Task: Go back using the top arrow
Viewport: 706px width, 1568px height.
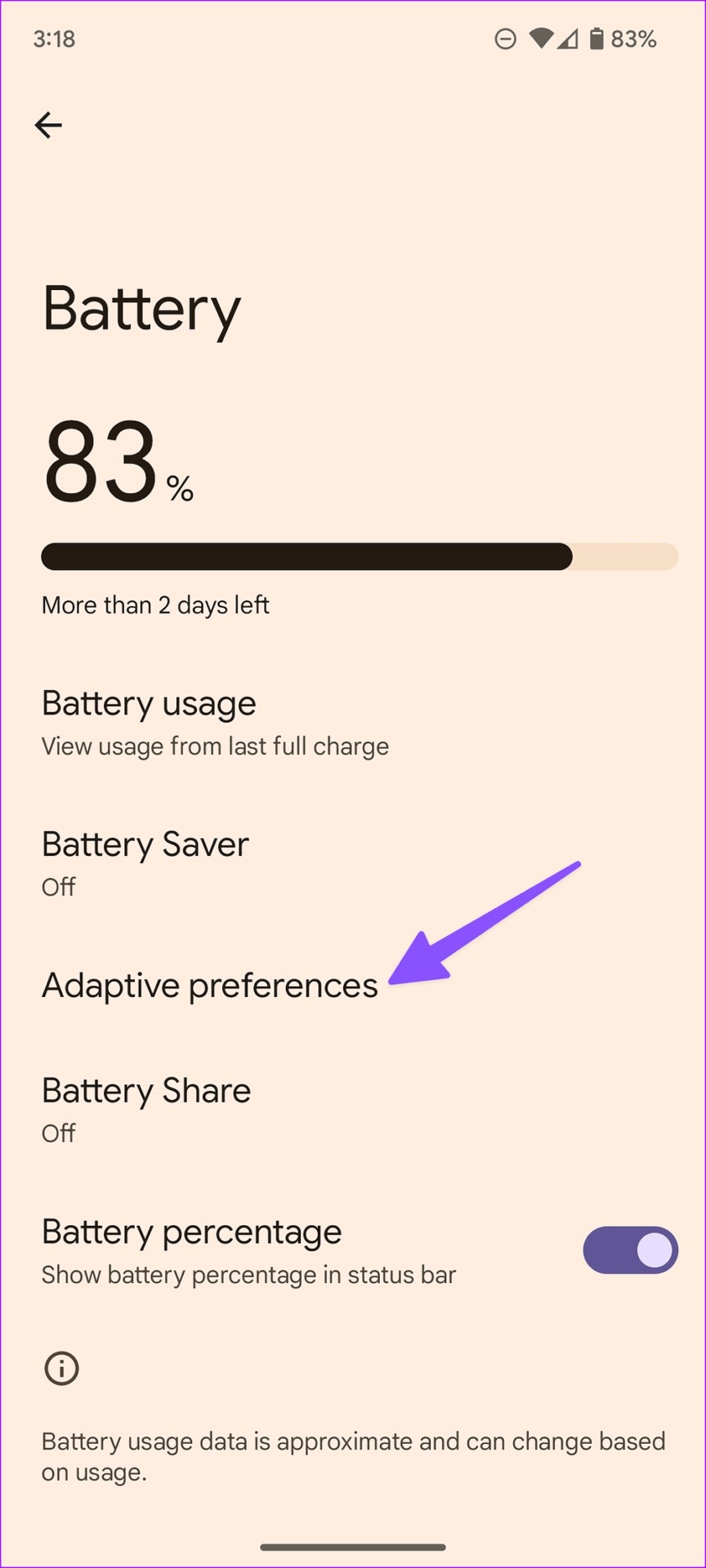Action: point(48,125)
